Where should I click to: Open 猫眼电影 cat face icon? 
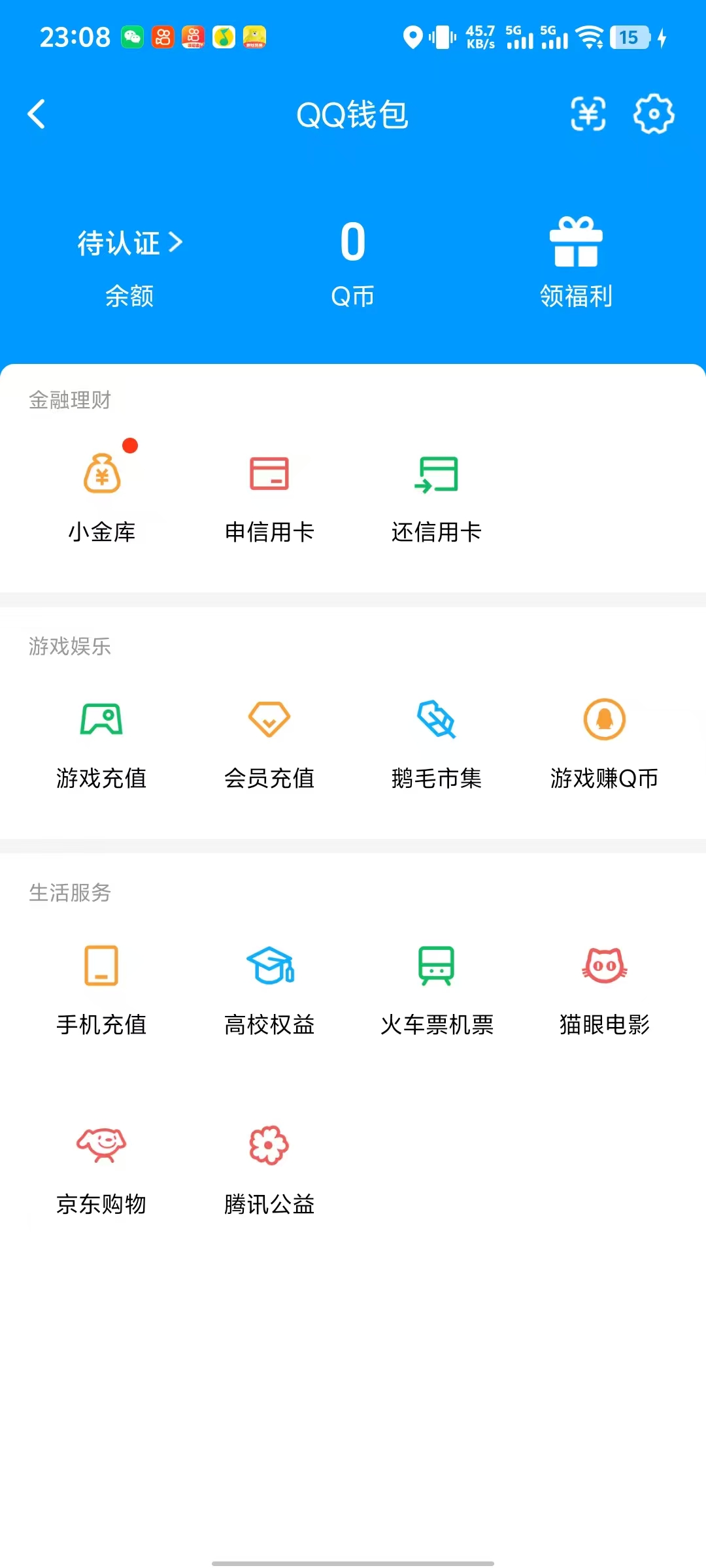(x=604, y=968)
